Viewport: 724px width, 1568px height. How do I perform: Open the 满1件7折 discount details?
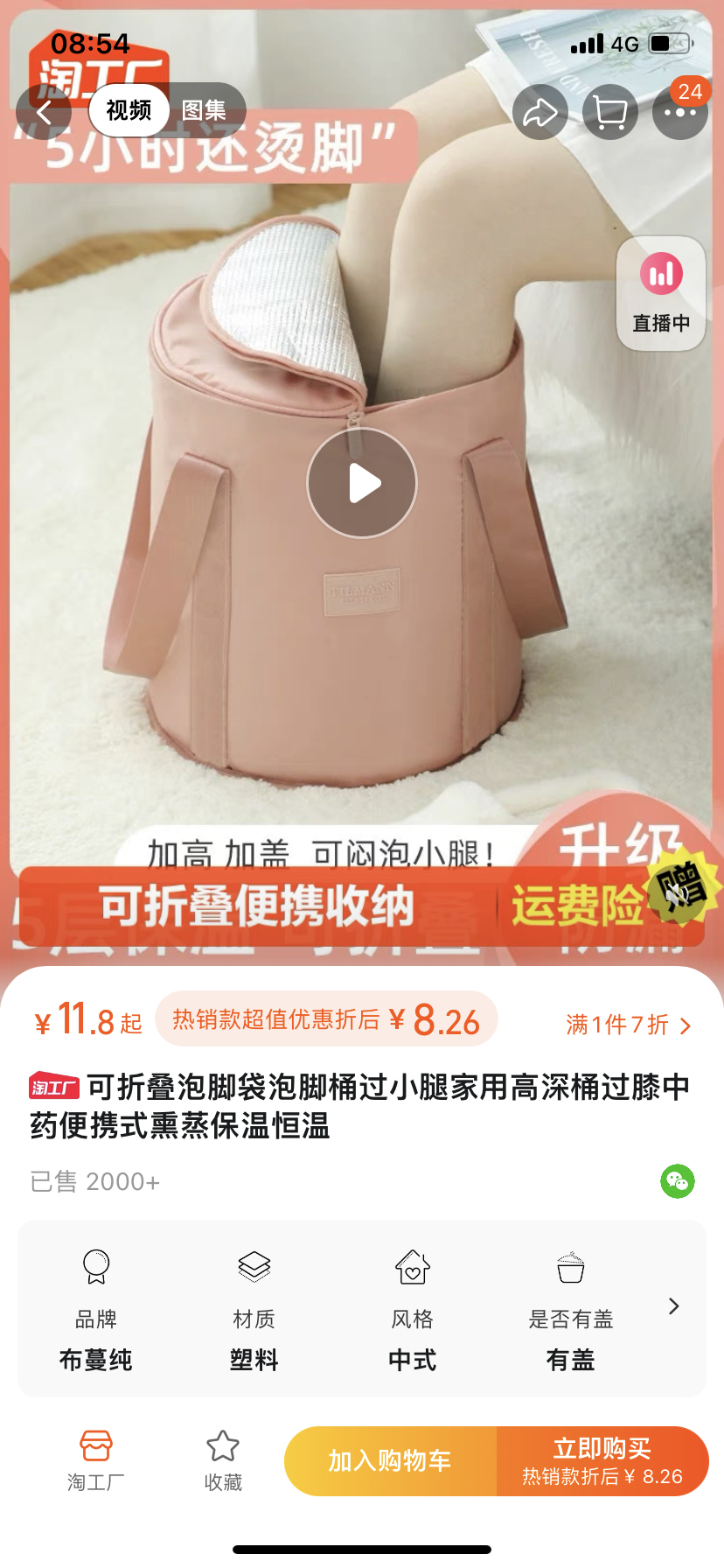coord(628,1025)
